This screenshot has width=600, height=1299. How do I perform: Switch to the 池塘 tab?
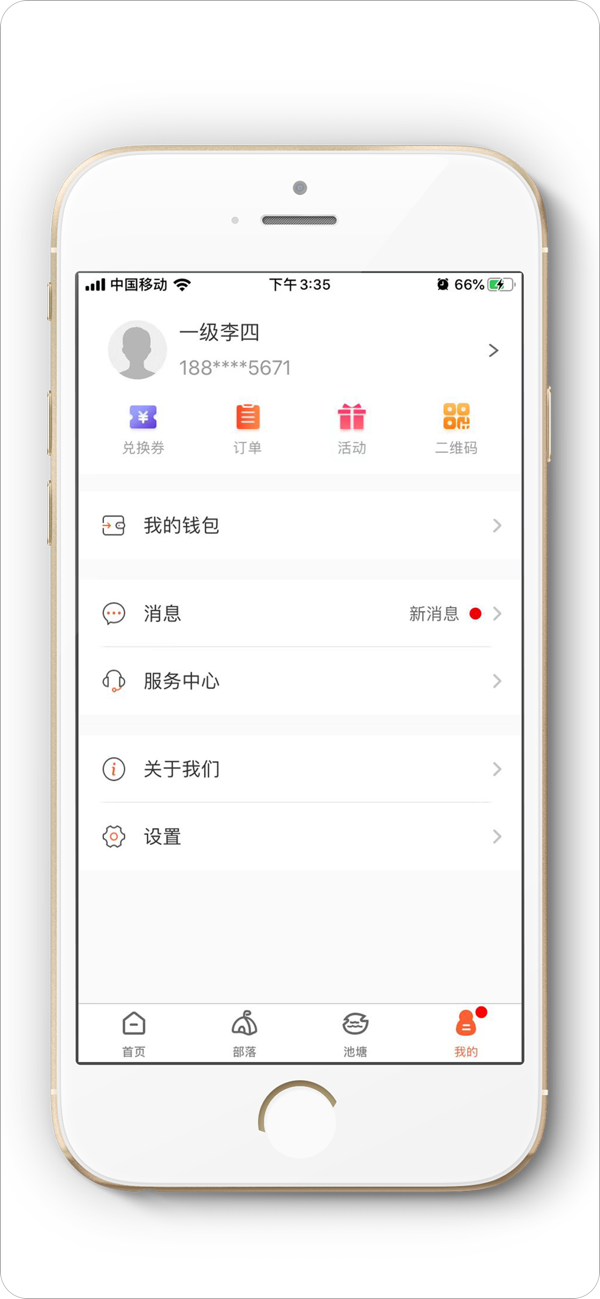point(355,1034)
